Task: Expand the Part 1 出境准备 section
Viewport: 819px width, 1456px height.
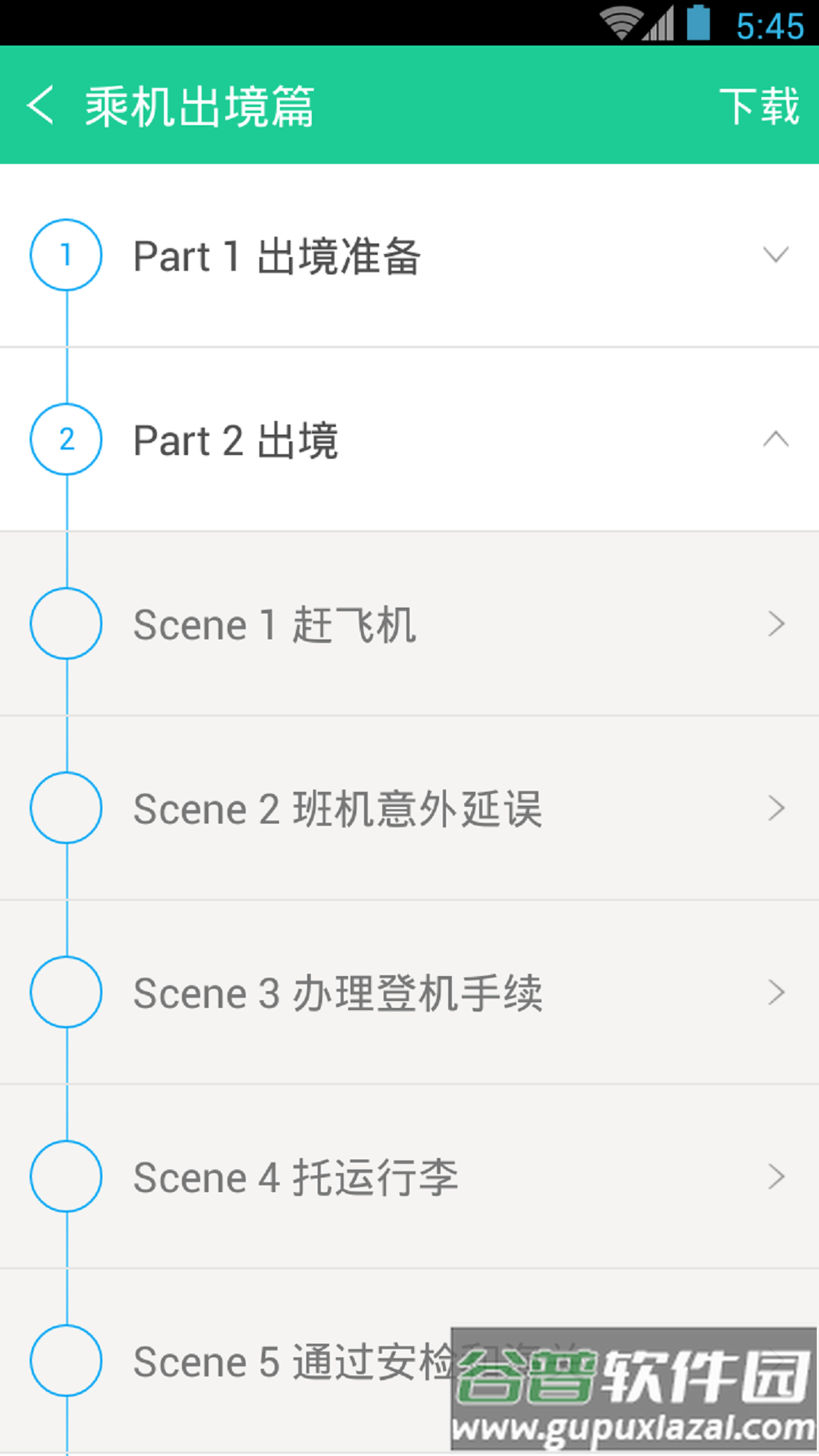Action: point(775,256)
